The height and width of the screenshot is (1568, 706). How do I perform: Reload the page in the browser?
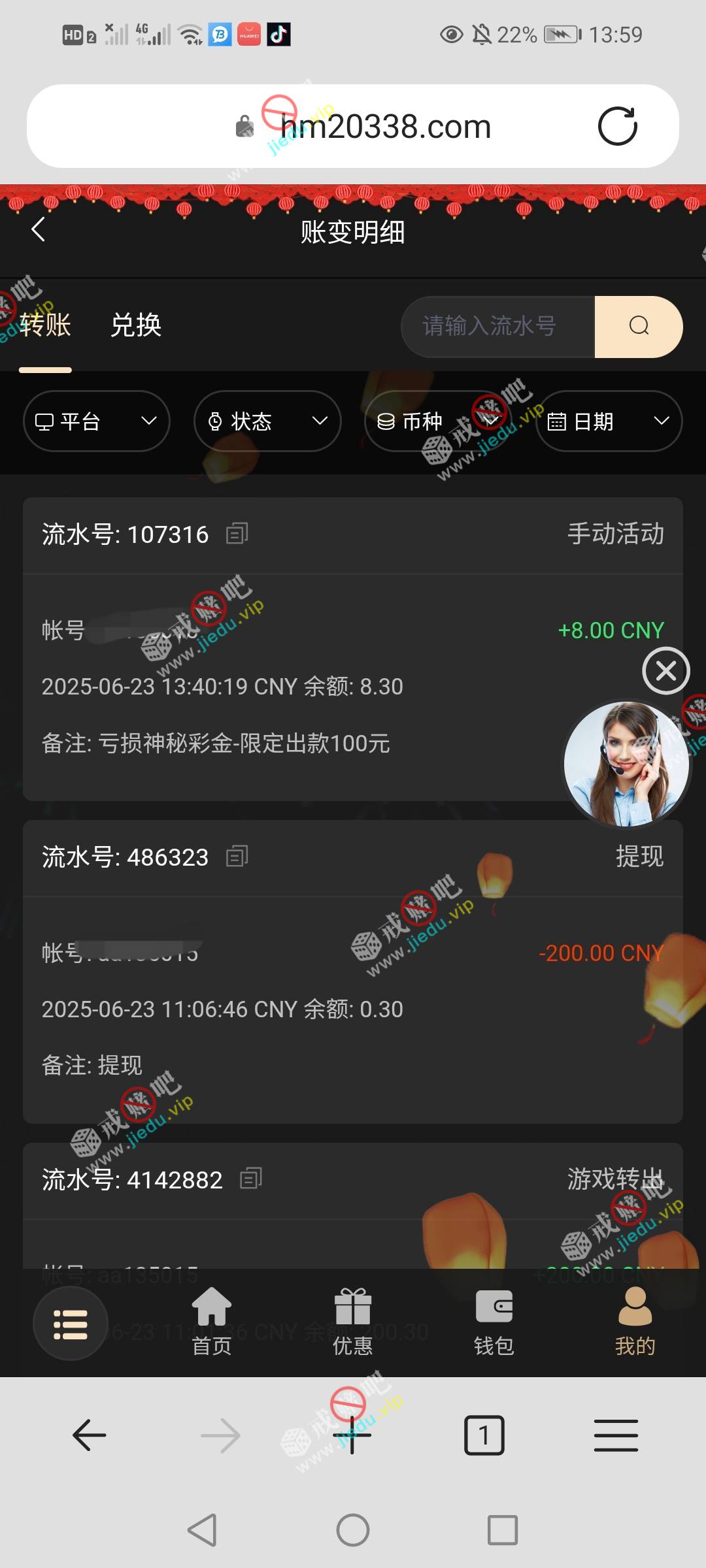(617, 126)
